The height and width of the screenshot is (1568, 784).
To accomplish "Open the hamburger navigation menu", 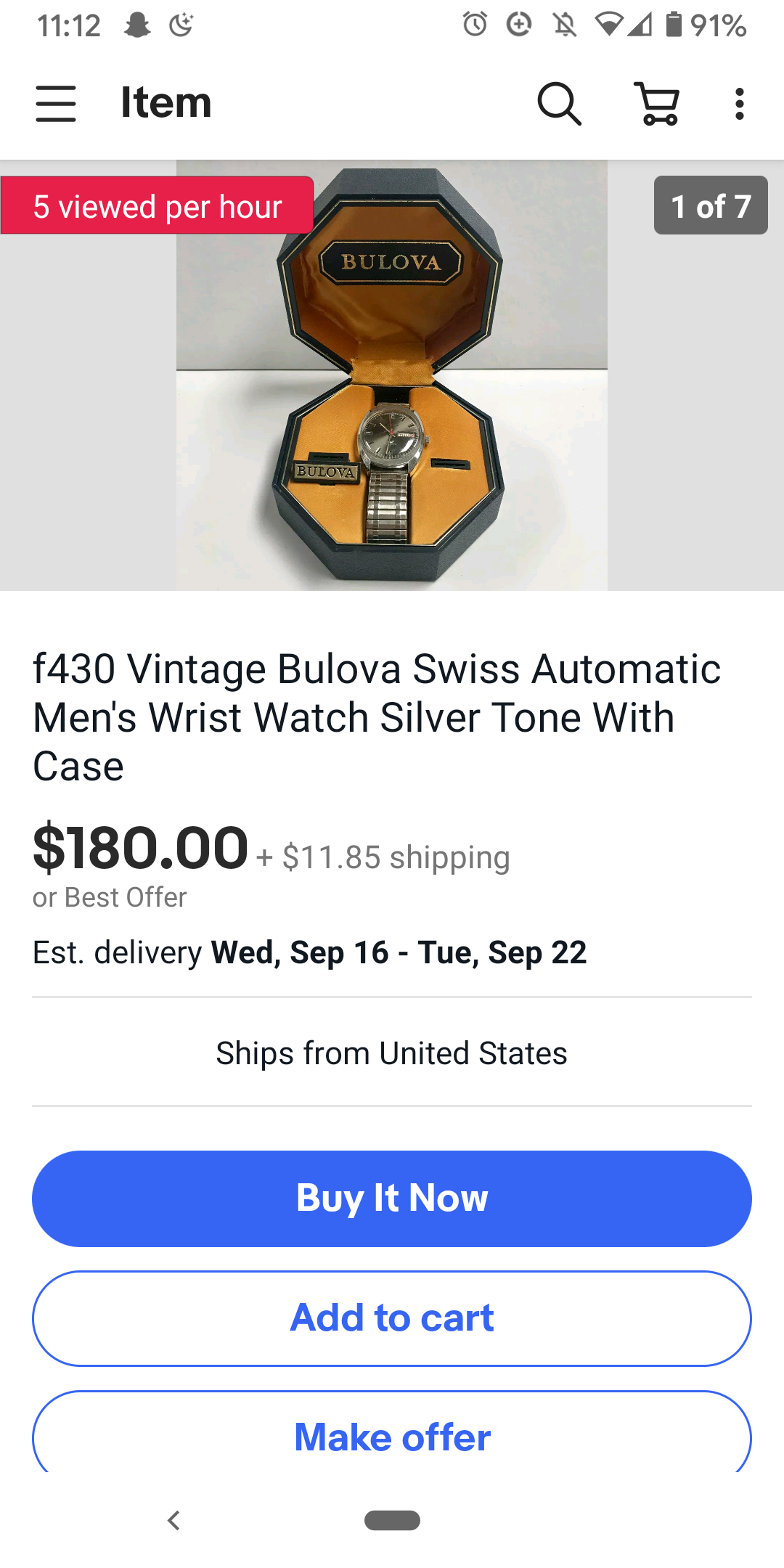I will pyautogui.click(x=56, y=103).
